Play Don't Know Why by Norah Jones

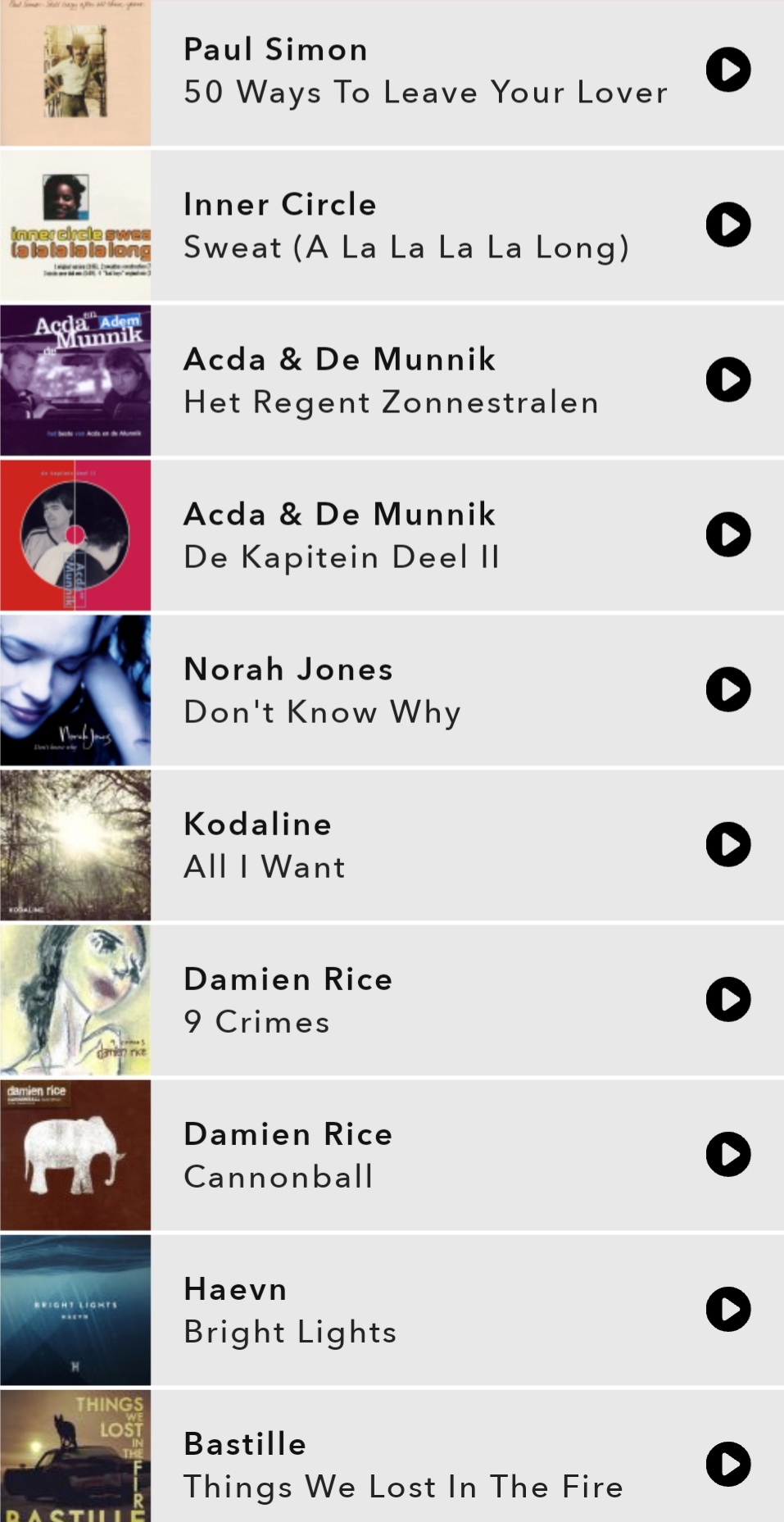728,689
